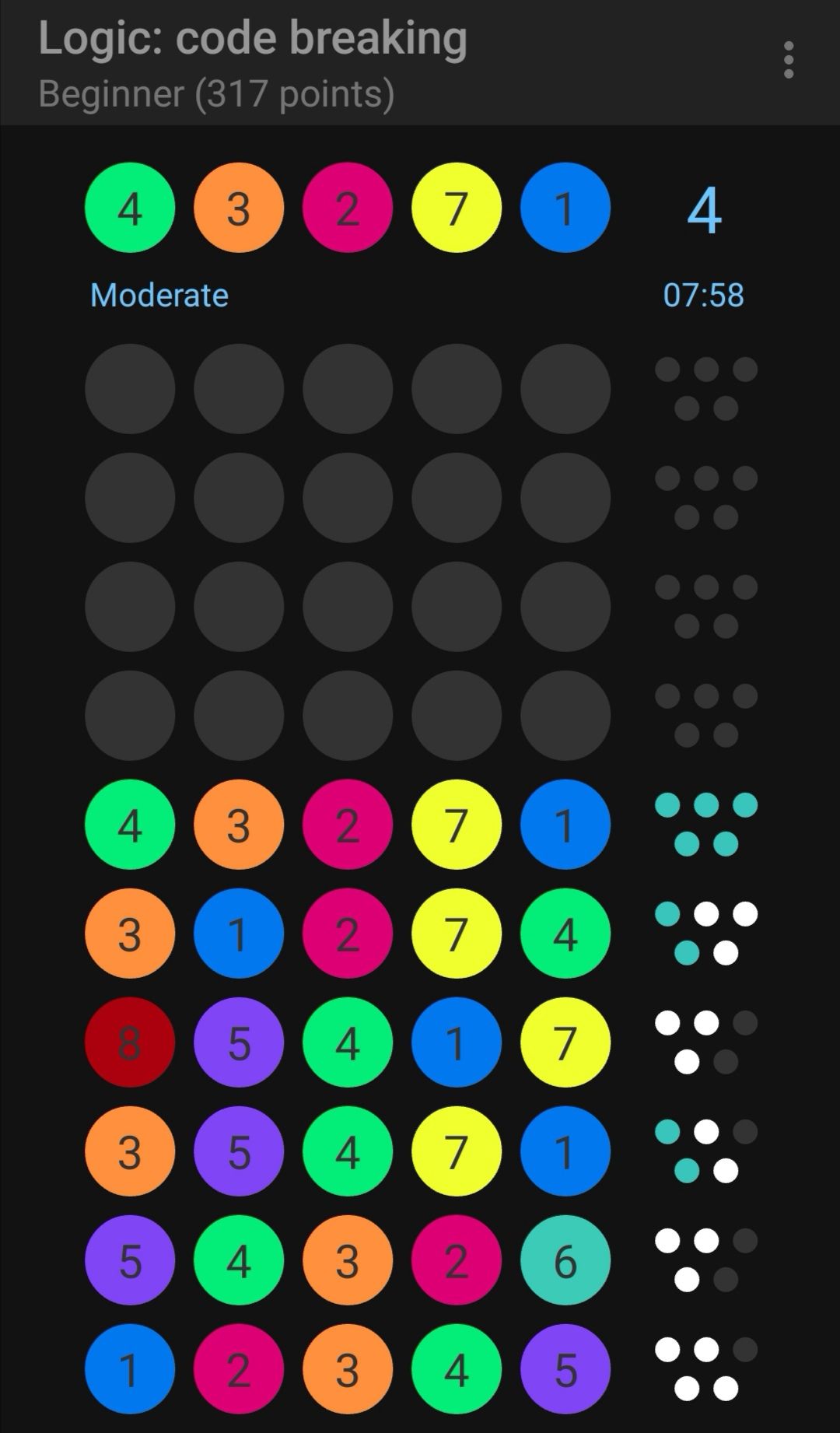Select the pink 2 circle in the top code row

pyautogui.click(x=347, y=208)
